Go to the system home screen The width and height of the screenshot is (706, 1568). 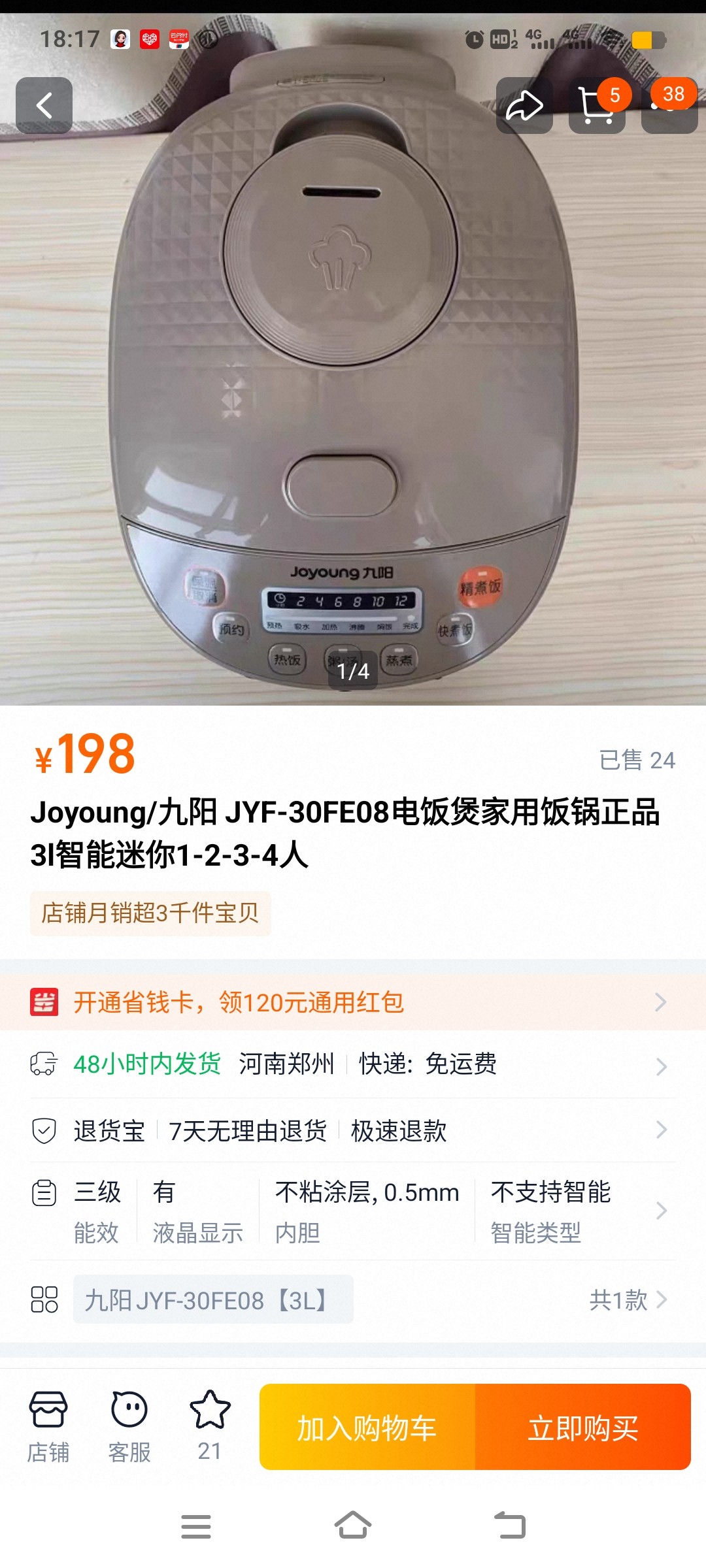pos(353,1526)
